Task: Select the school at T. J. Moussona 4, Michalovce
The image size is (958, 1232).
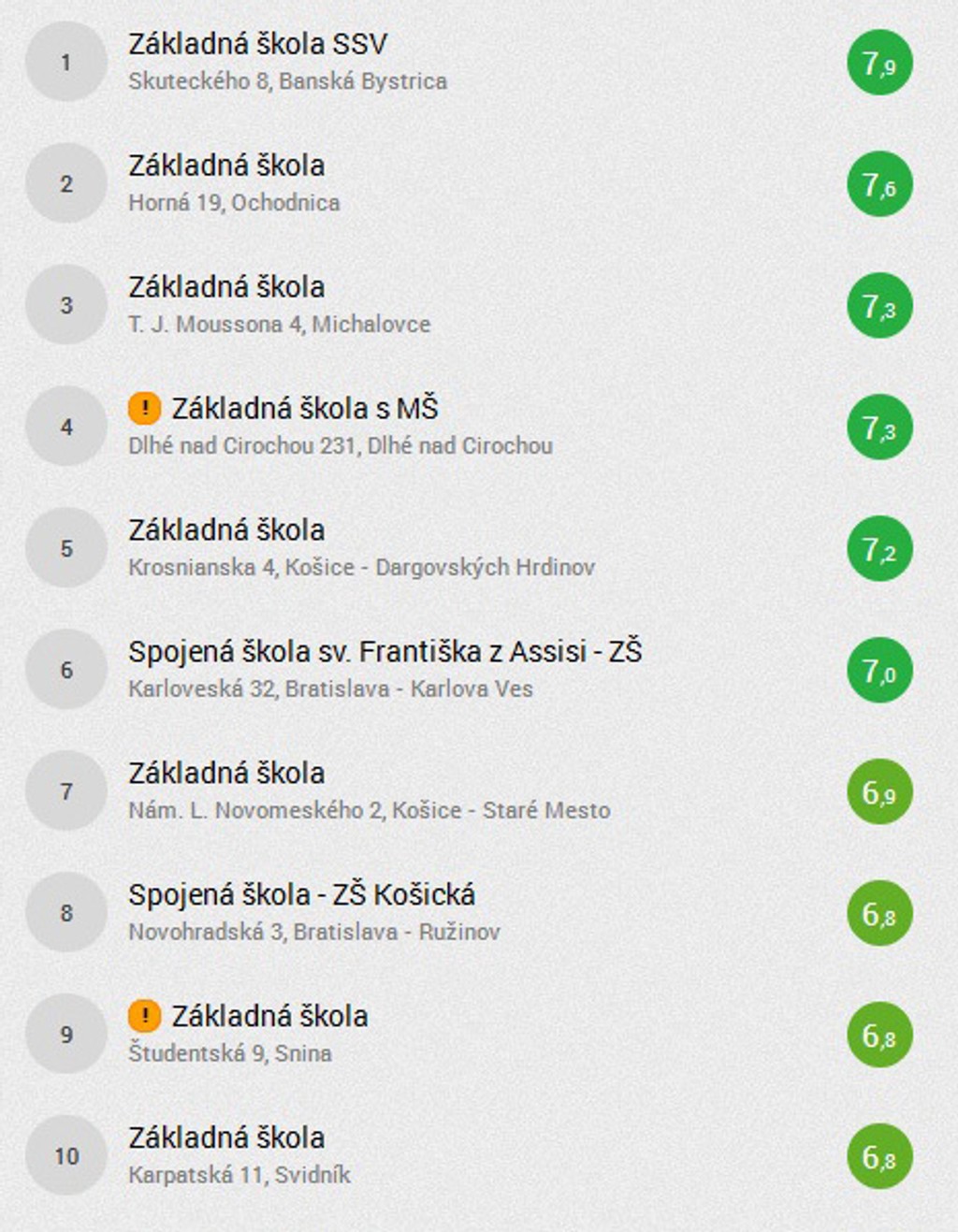Action: pos(226,288)
